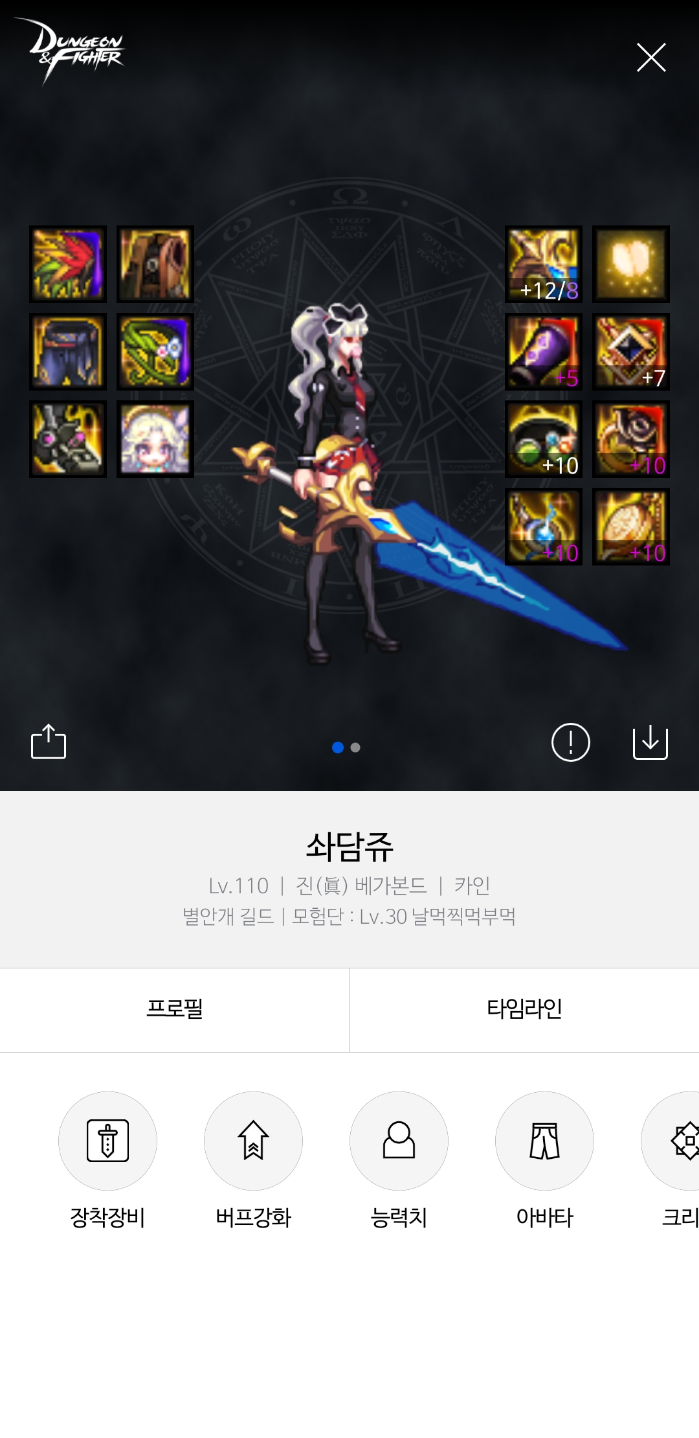
Task: Switch to the 프로필 tab
Action: click(174, 1009)
